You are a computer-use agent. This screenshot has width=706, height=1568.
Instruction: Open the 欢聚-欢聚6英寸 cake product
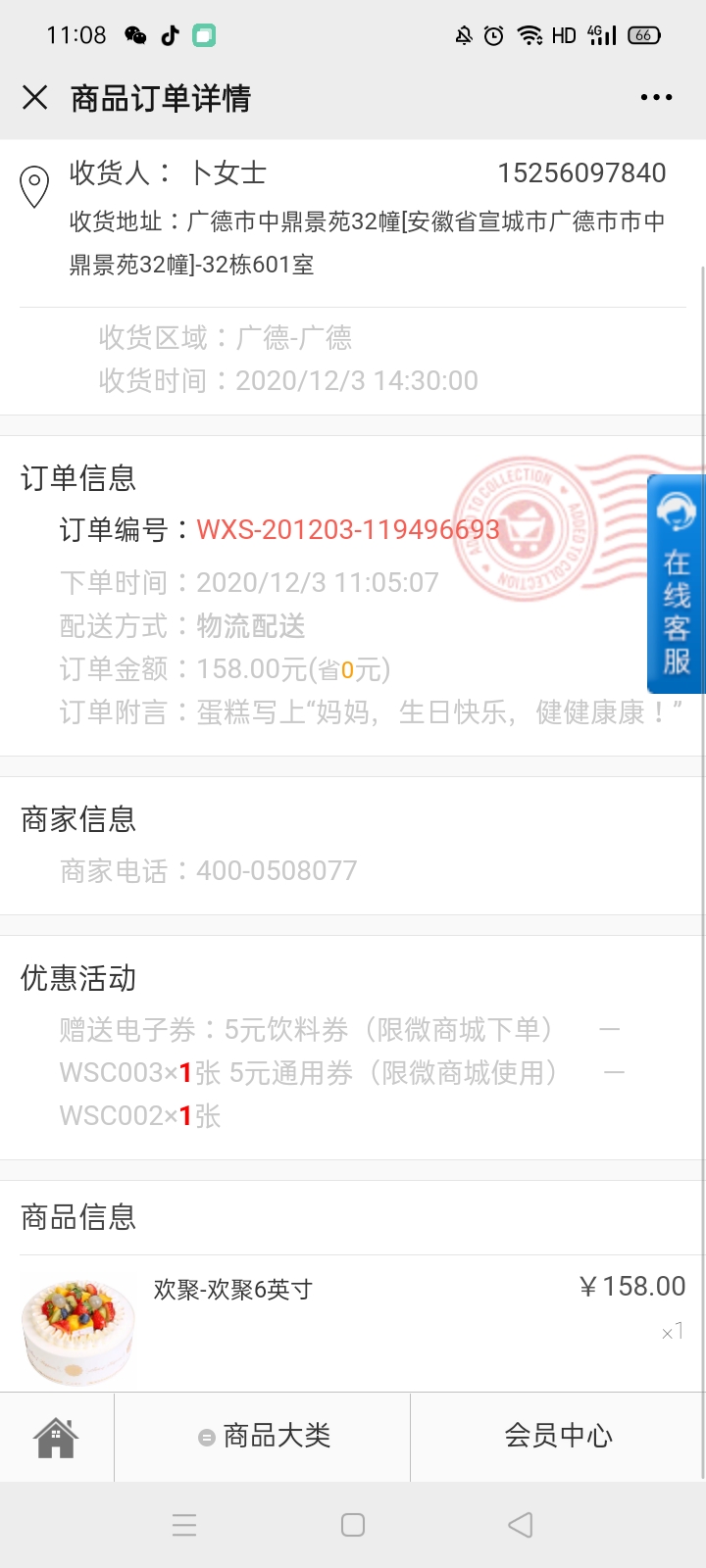click(x=353, y=1324)
